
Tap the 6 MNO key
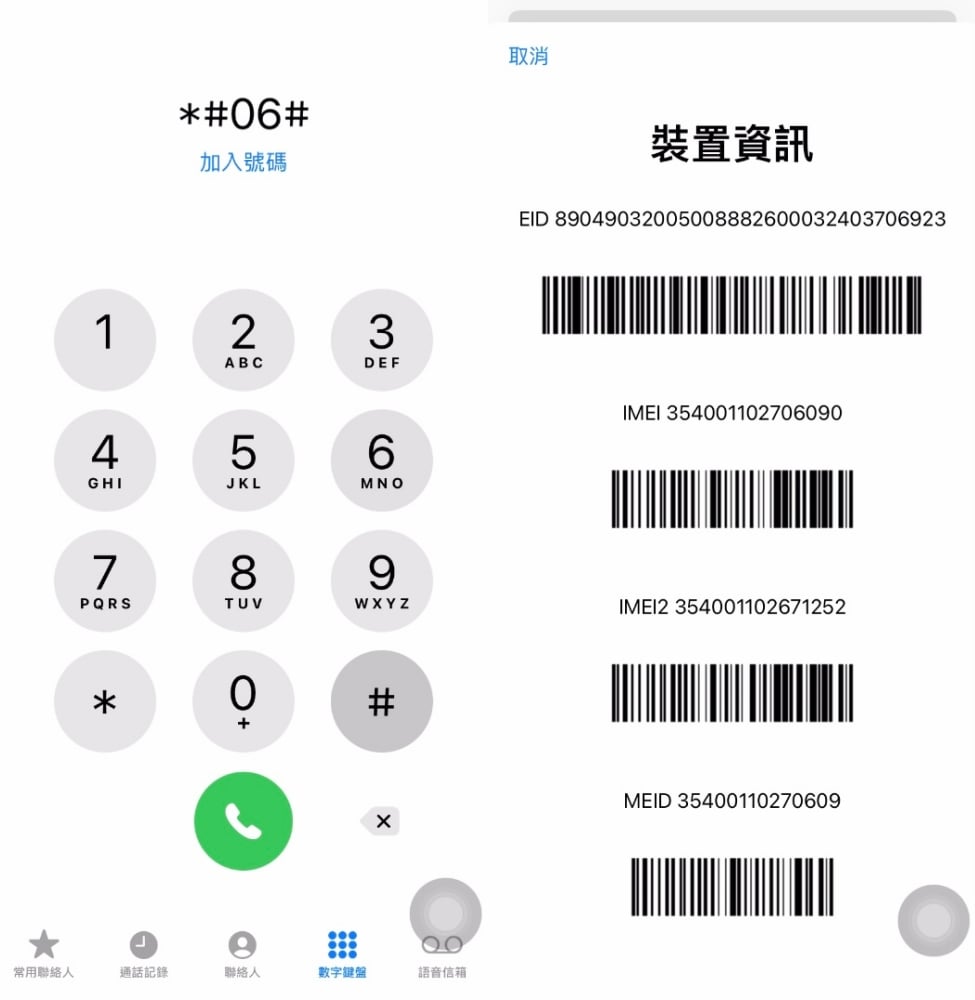(x=381, y=460)
